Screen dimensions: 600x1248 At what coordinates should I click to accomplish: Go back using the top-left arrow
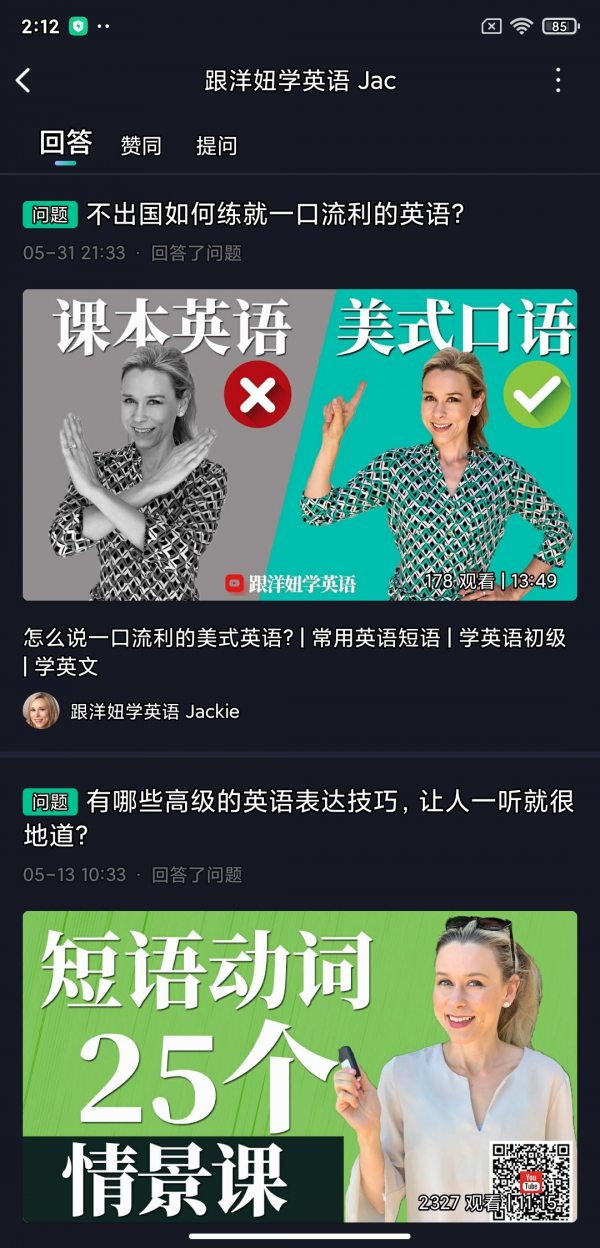click(x=24, y=81)
